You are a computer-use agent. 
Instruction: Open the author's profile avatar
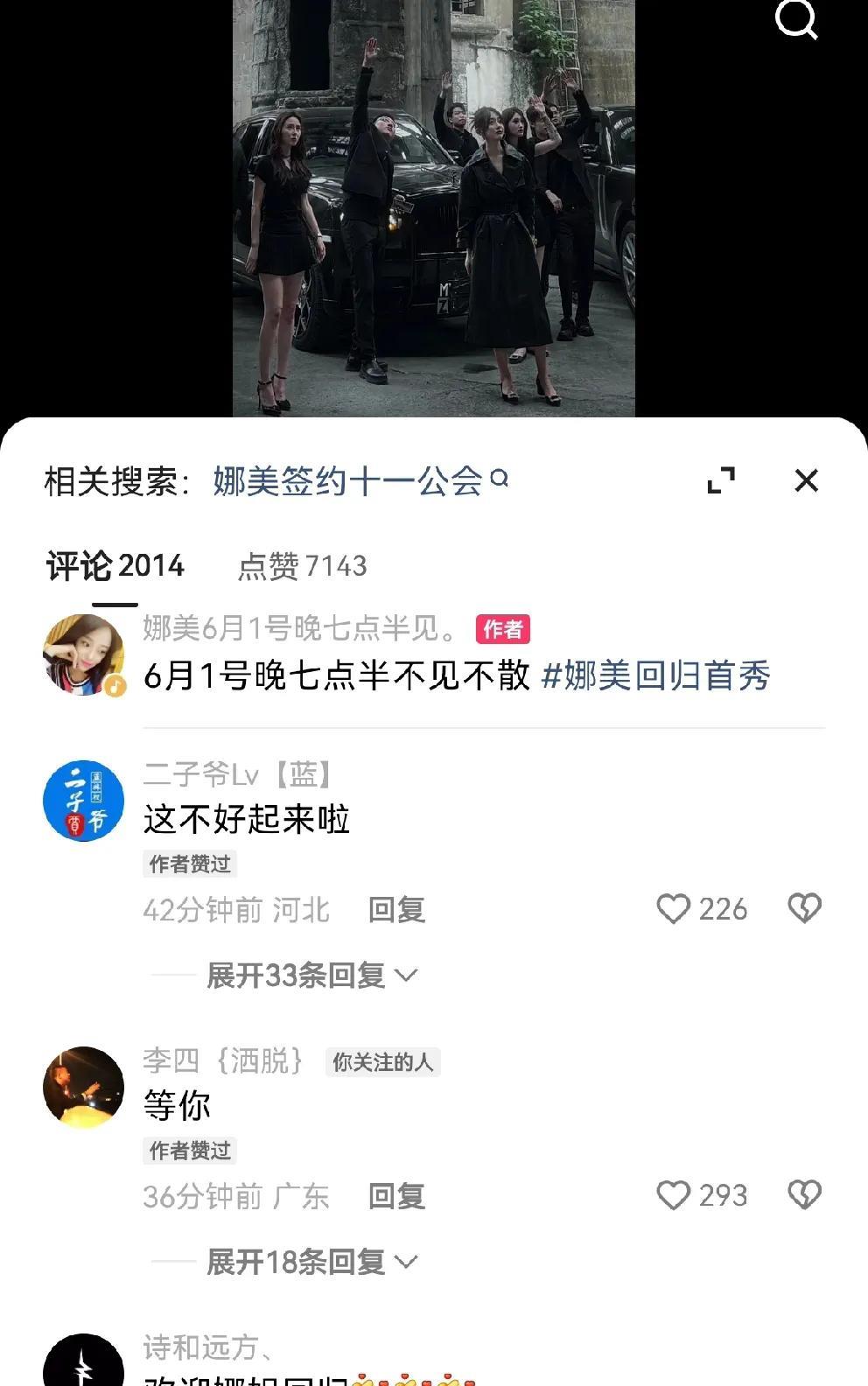[x=84, y=654]
